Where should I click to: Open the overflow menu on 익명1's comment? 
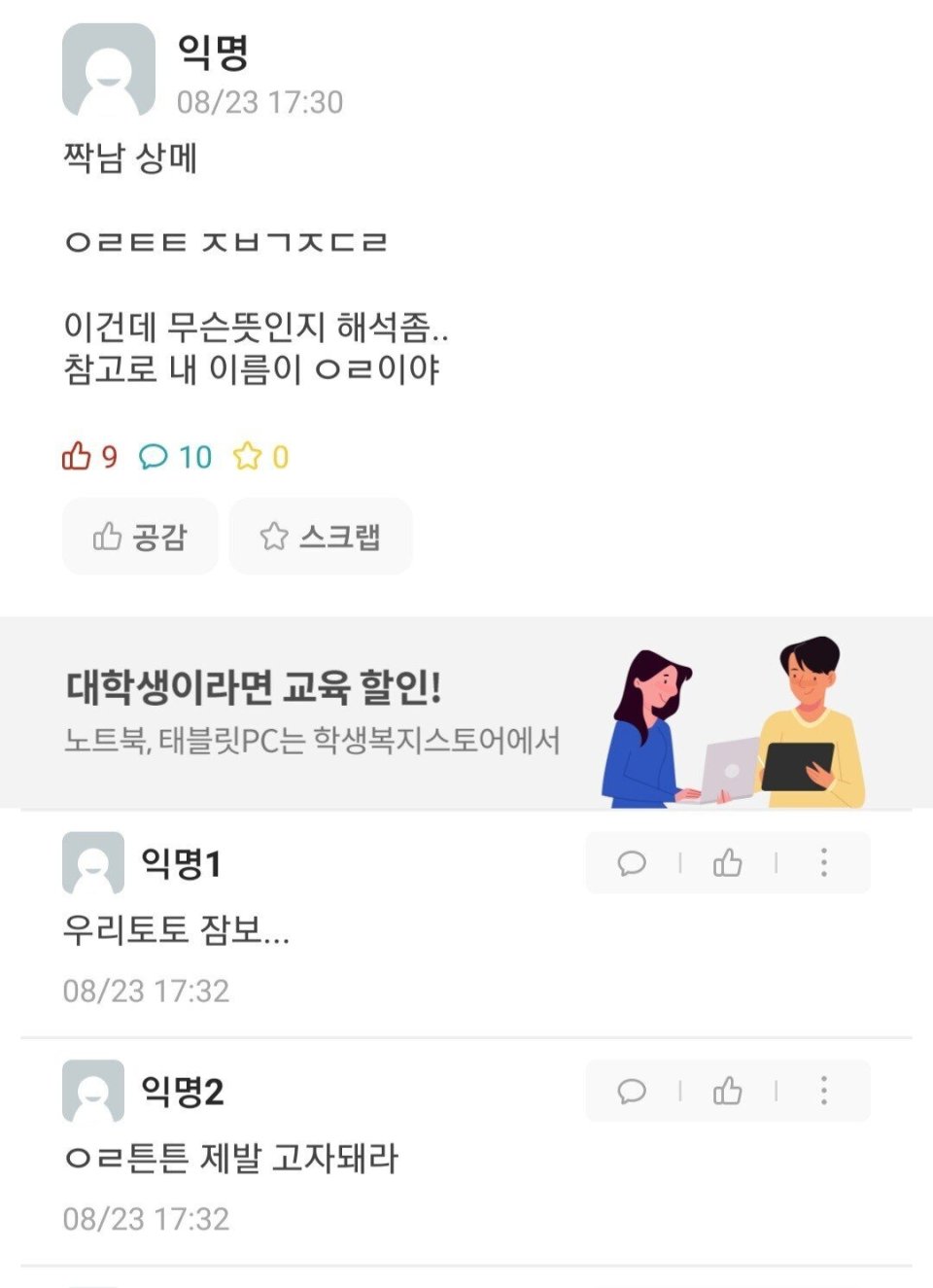tap(823, 863)
